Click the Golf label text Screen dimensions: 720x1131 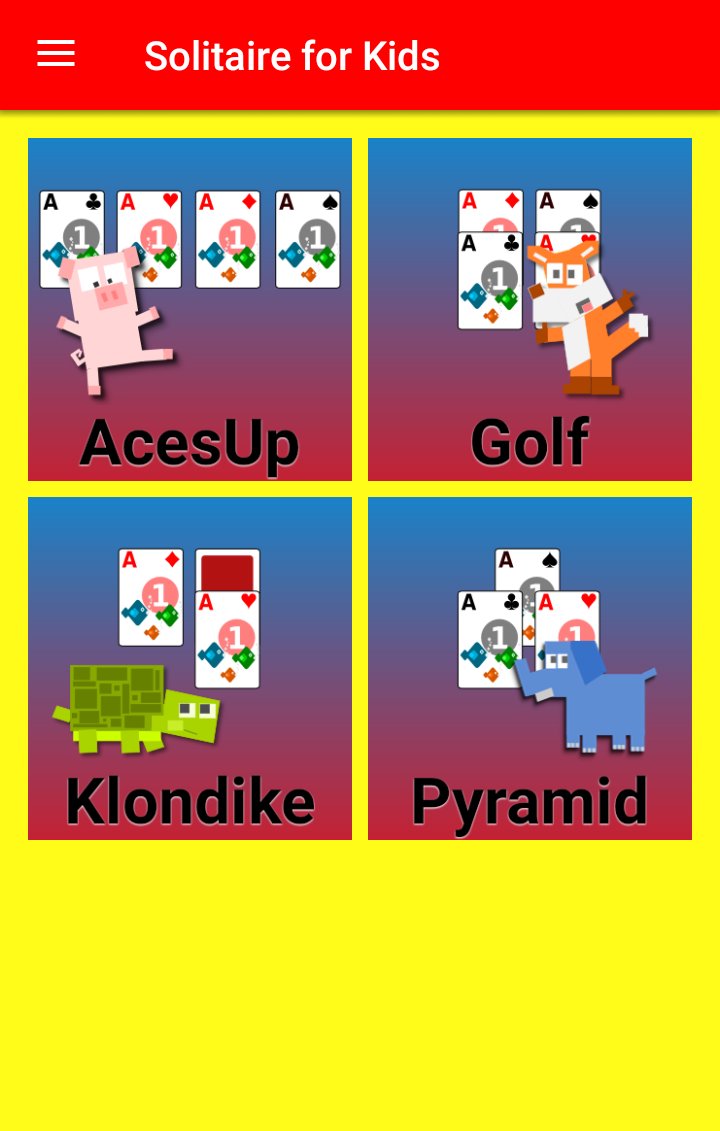529,440
